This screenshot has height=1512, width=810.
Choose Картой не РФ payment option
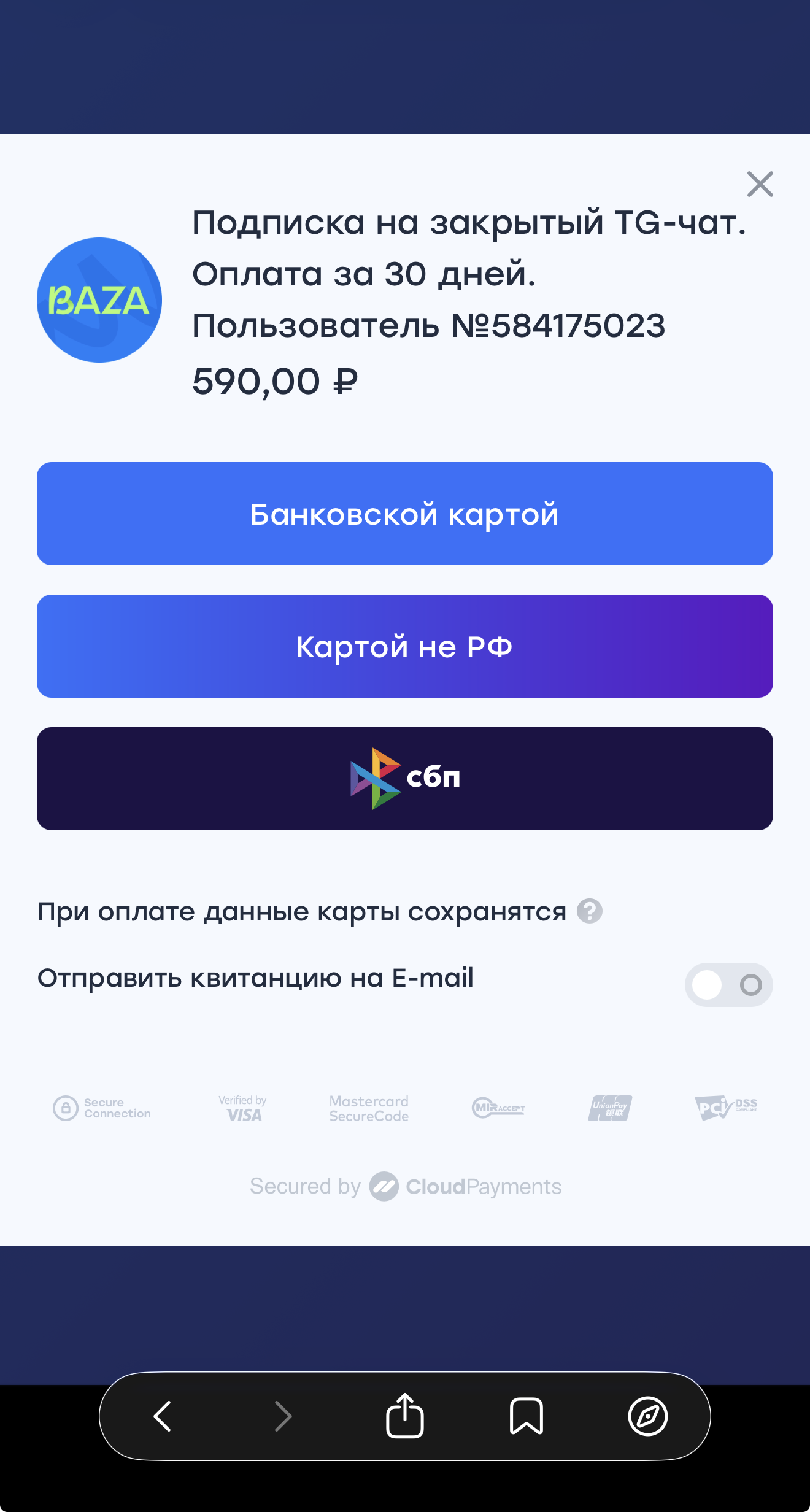(x=405, y=646)
